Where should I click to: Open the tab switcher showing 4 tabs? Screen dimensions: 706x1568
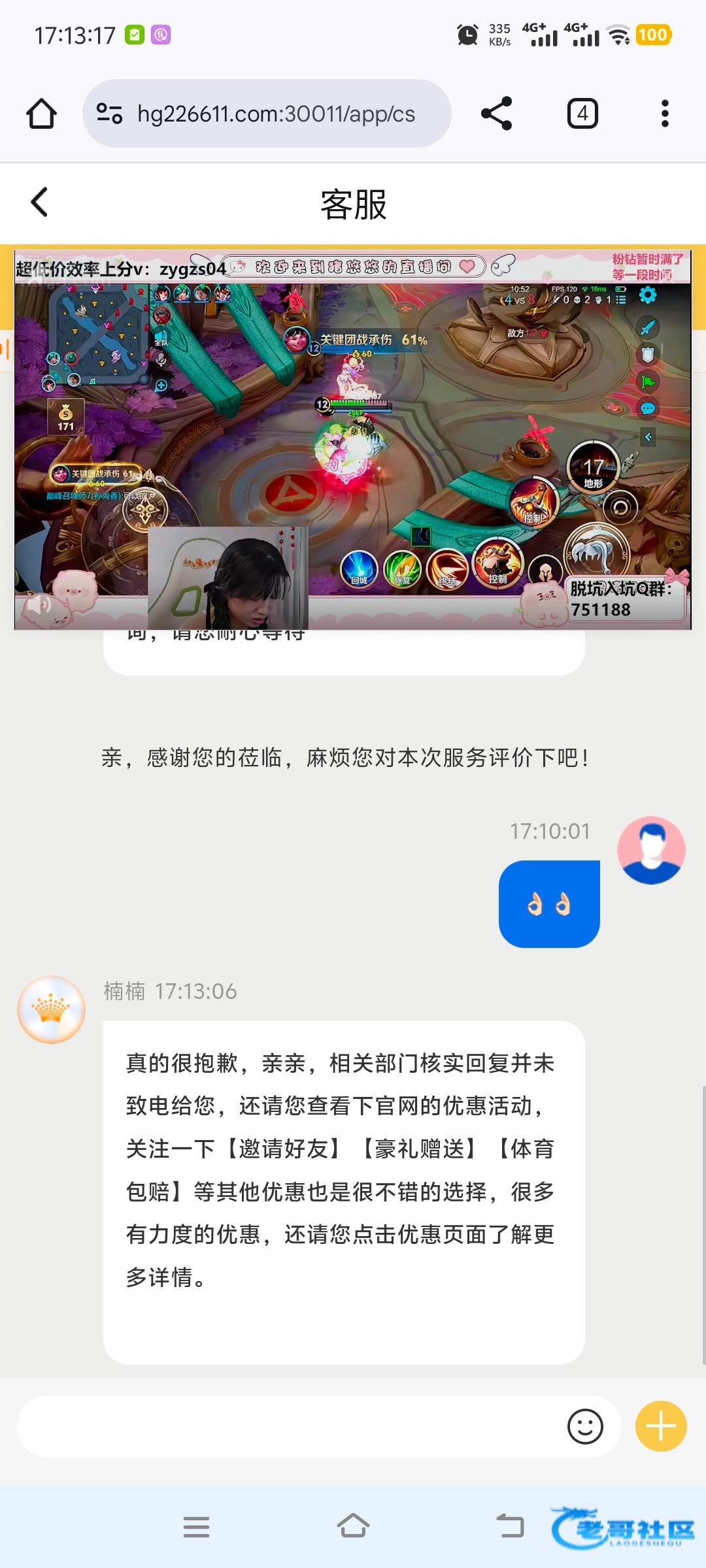(582, 114)
